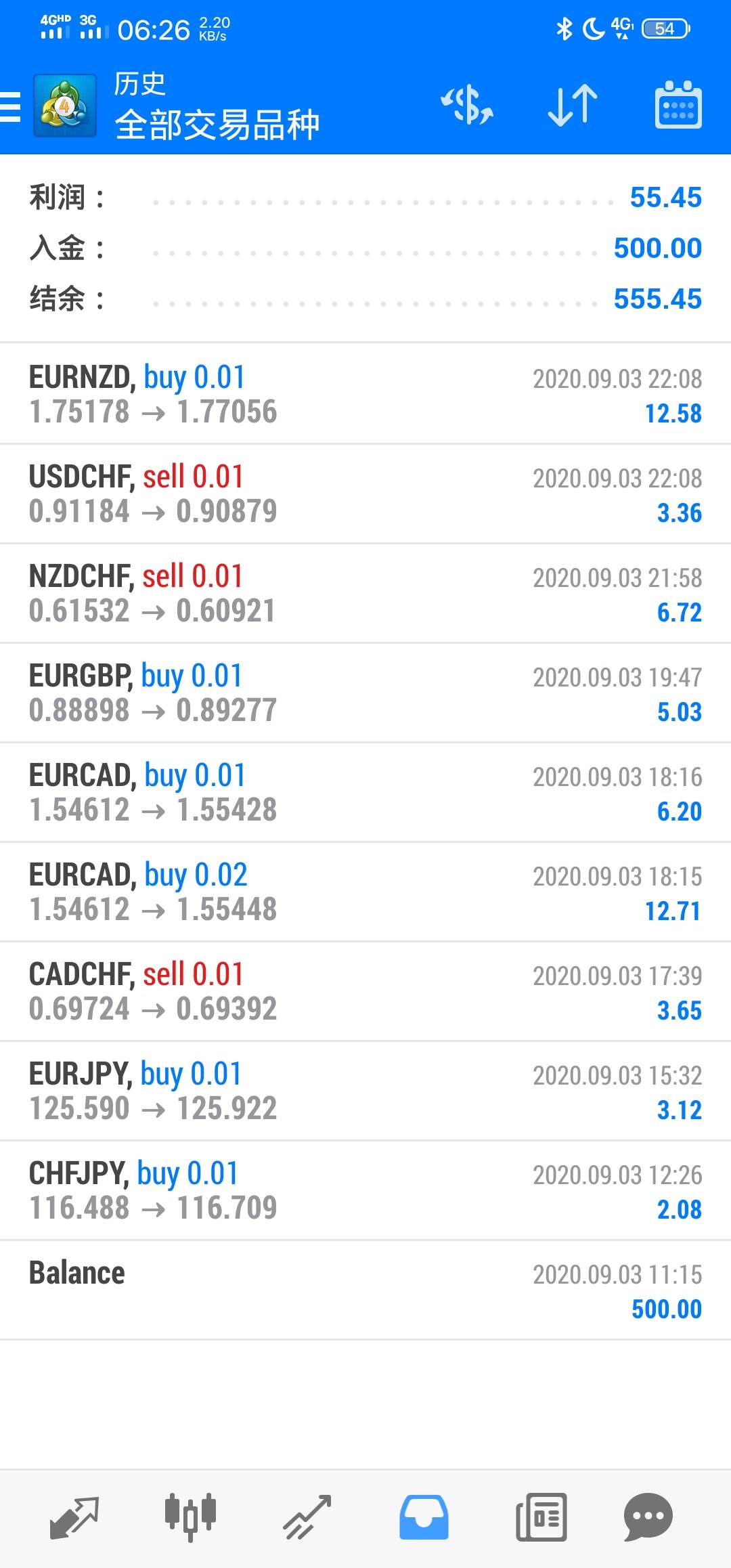Switch to the news tab
The width and height of the screenshot is (731, 1568).
click(x=541, y=1517)
